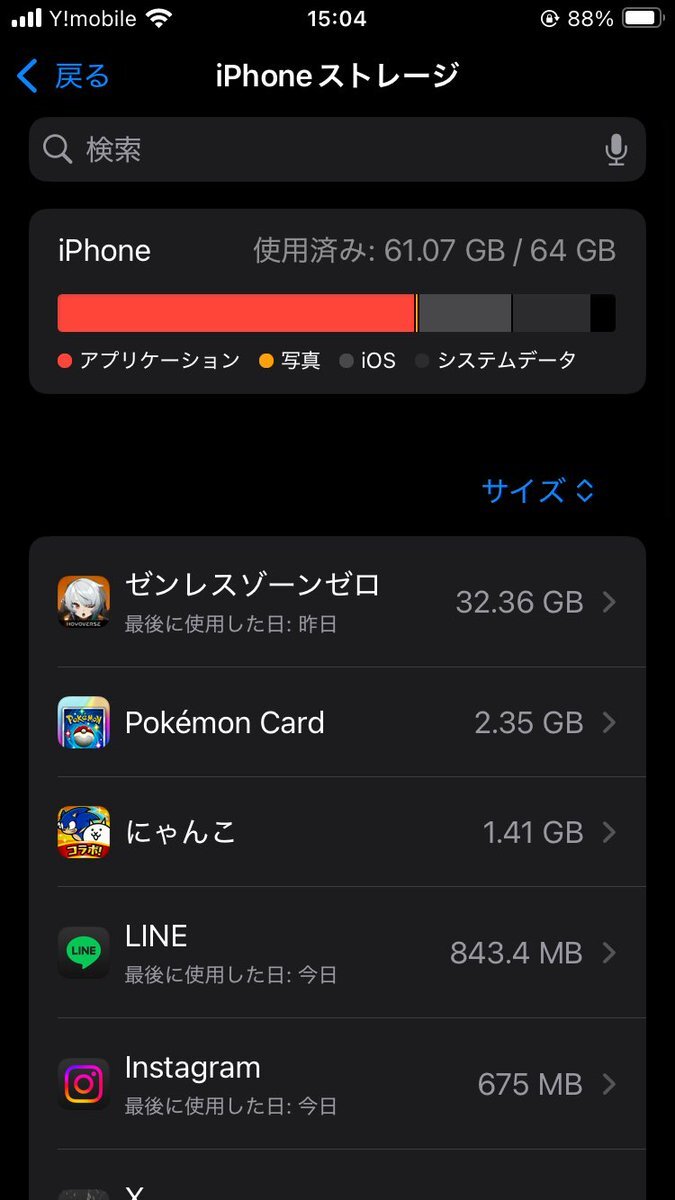Show Instagram storage information
675x1200 pixels.
337,1084
